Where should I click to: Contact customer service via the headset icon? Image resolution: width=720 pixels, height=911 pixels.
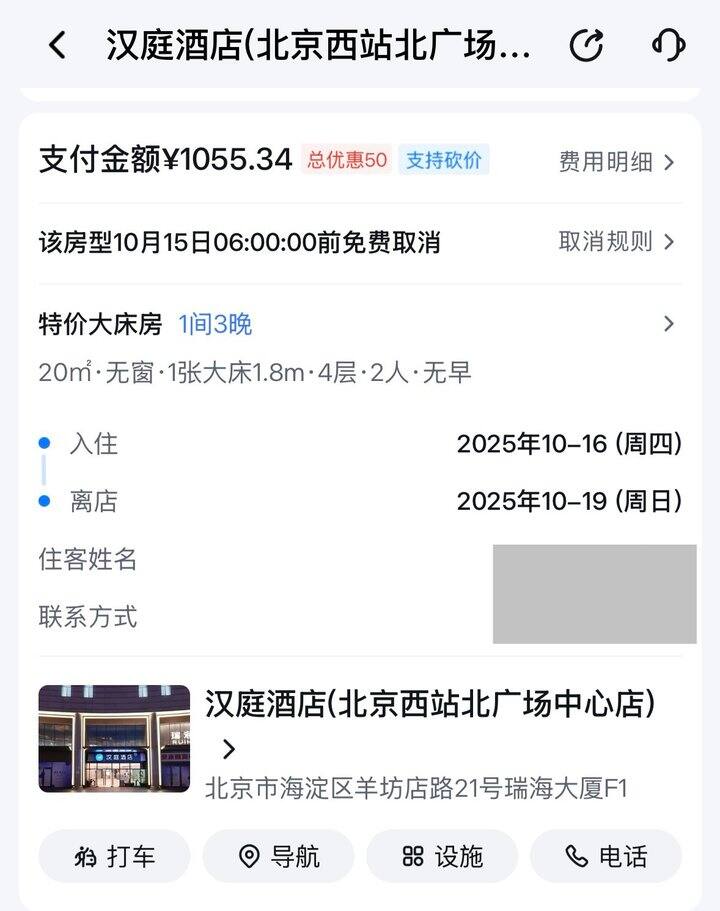tap(667, 45)
